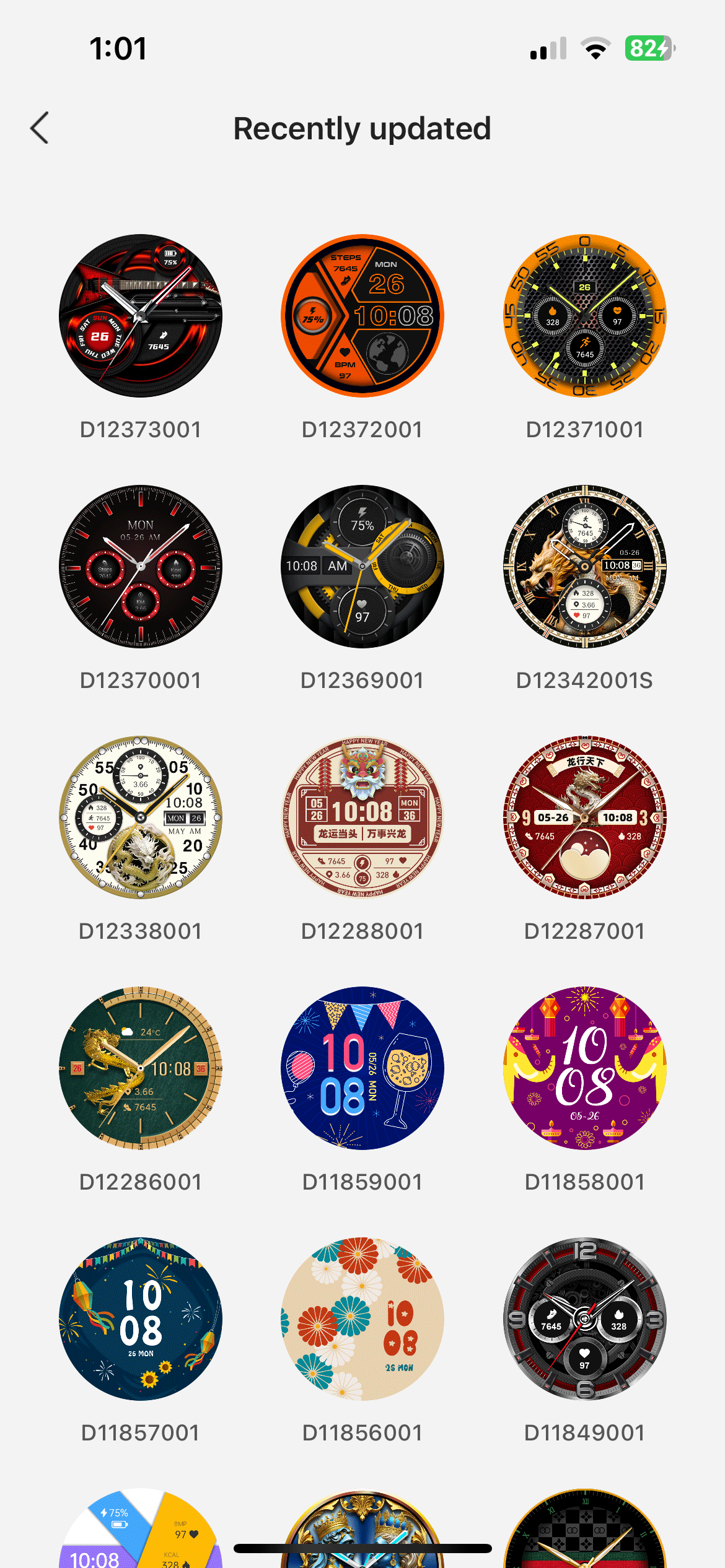Open watch face D11849001
This screenshot has width=725, height=1568.
coord(584,1319)
